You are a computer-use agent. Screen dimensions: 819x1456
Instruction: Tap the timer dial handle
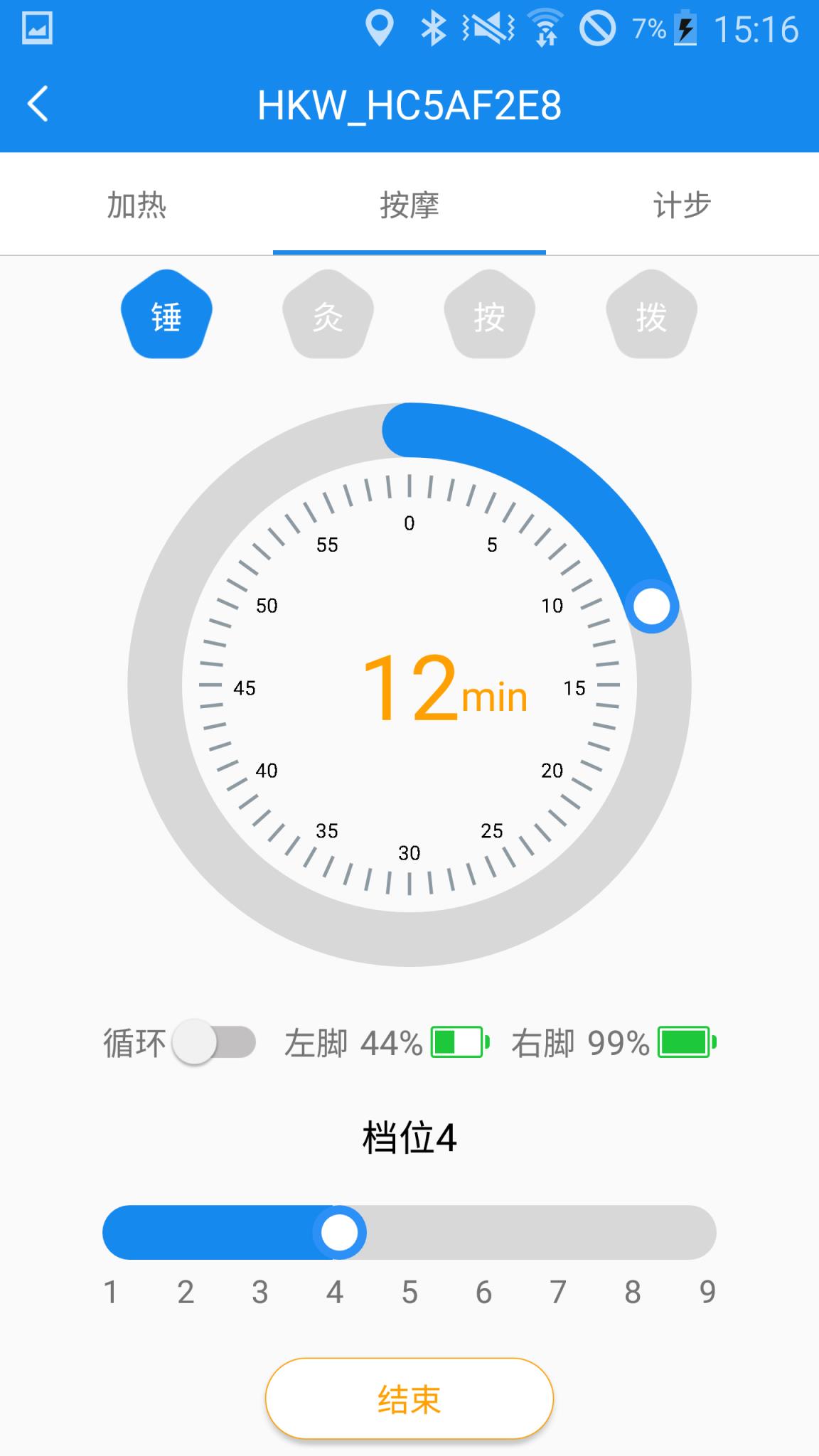pyautogui.click(x=651, y=606)
